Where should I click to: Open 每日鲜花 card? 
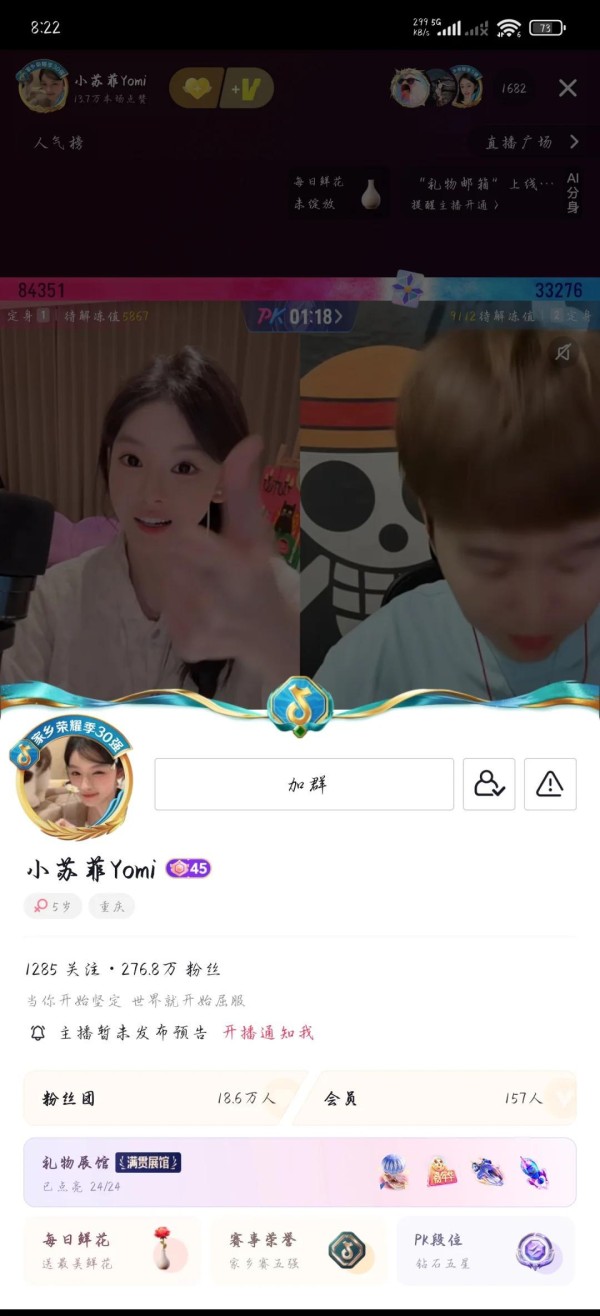click(x=110, y=1251)
